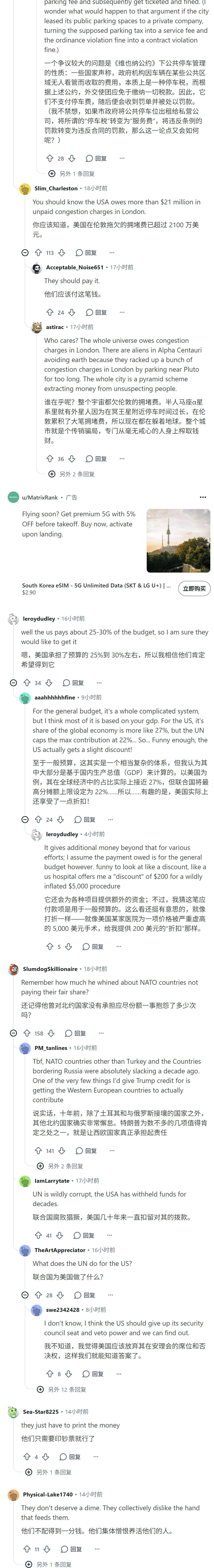Upvote Slim_Charleston's comment about London congestion charges
The image size is (214, 1568).
[x=38, y=253]
